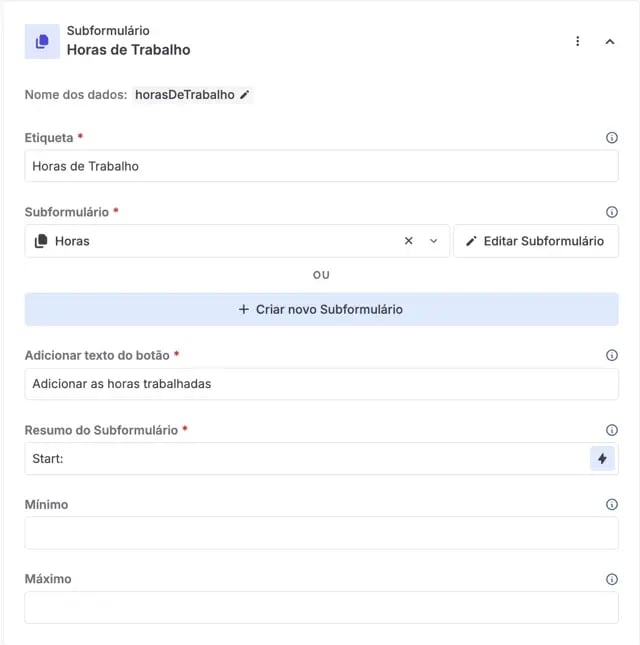Image resolution: width=640 pixels, height=645 pixels.
Task: Select the Máximo input field
Action: (321, 607)
